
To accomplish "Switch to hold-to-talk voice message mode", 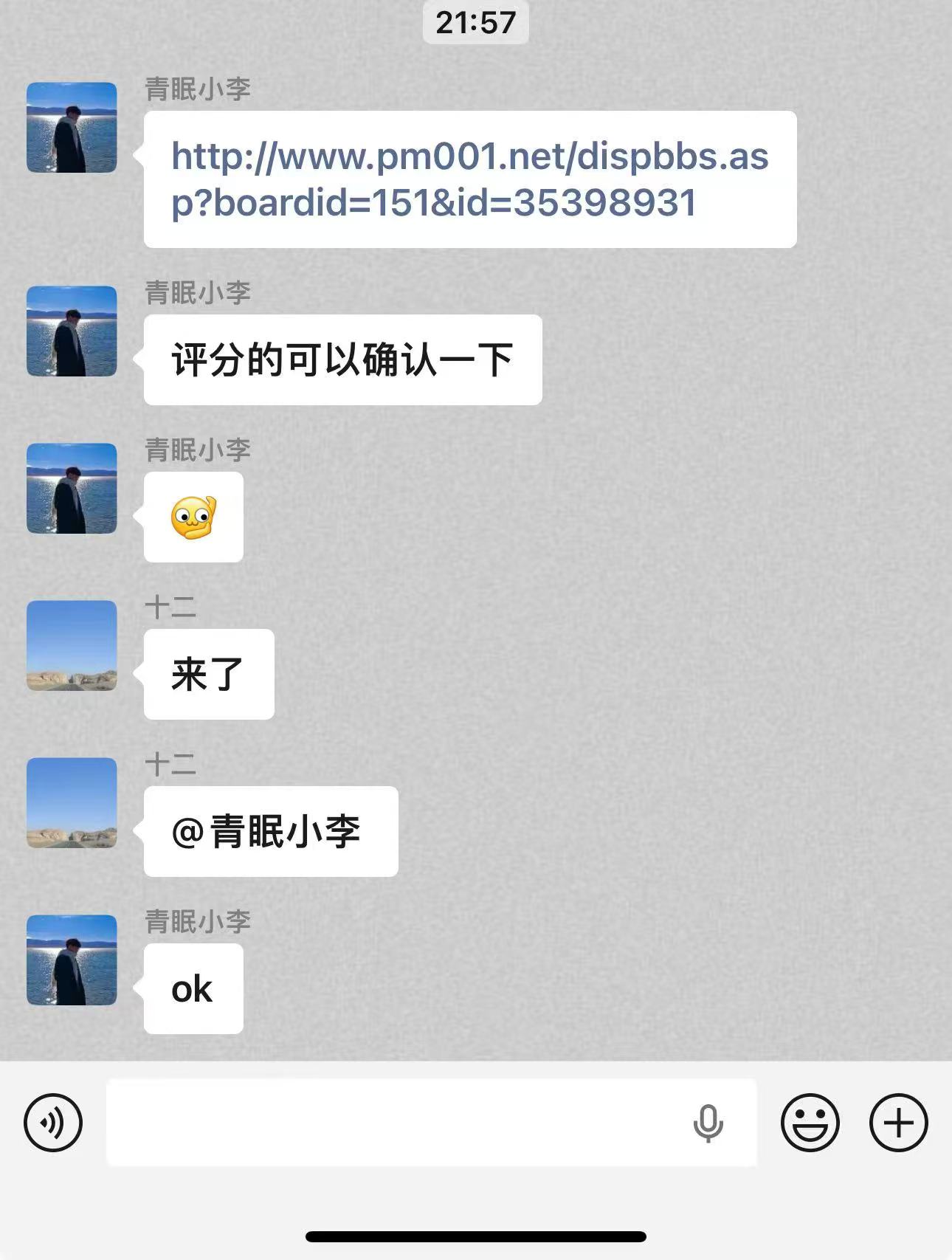I will [53, 1123].
